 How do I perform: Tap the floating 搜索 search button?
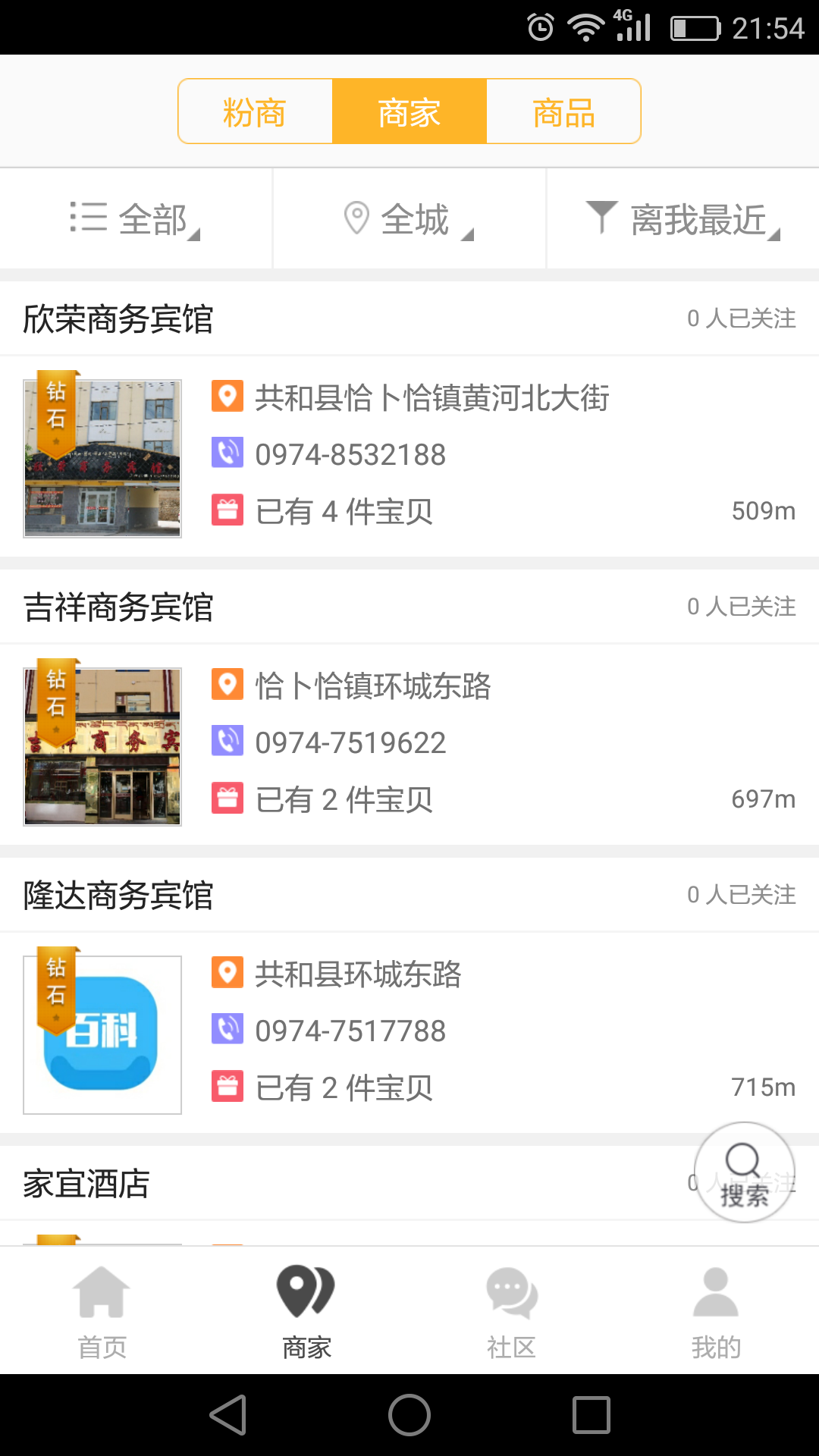tap(745, 1172)
